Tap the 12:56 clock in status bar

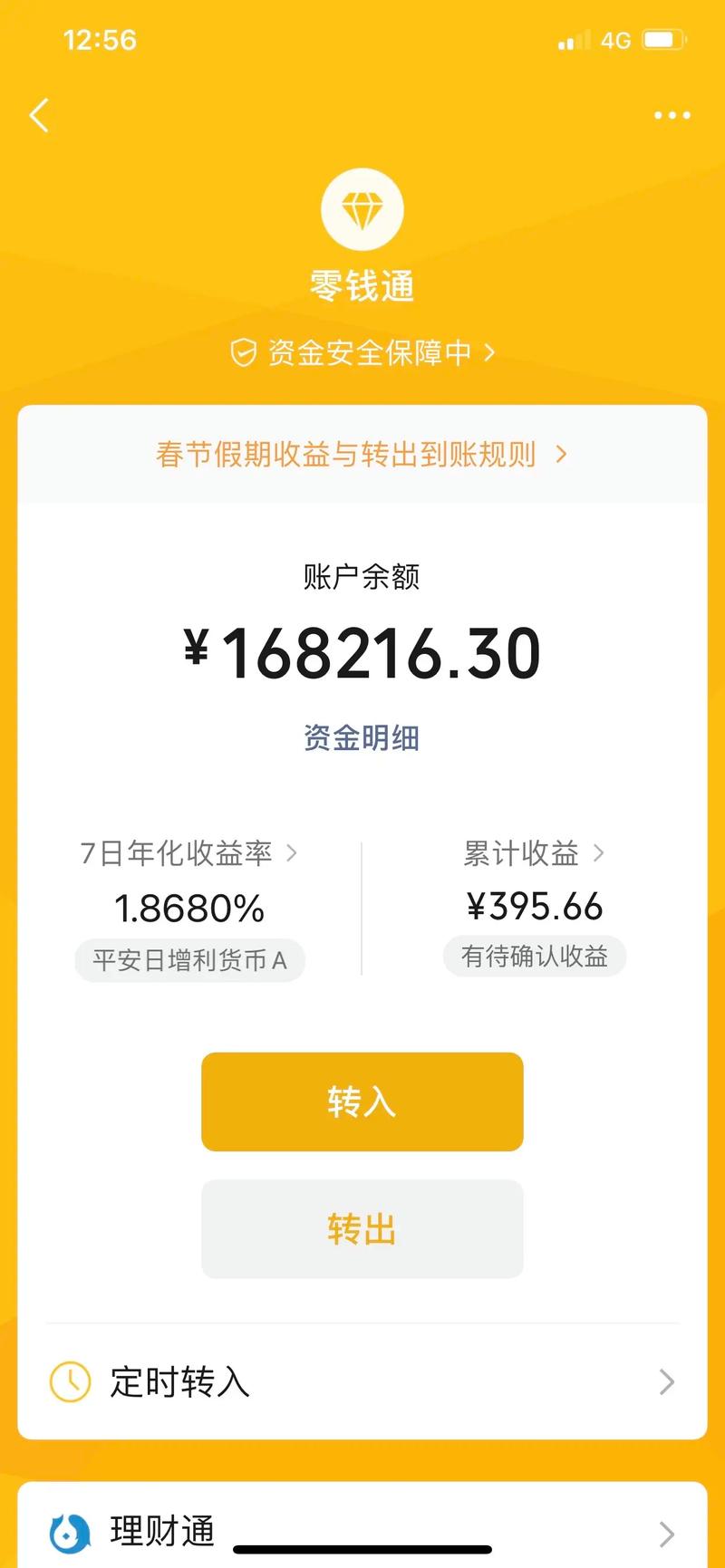[x=100, y=40]
